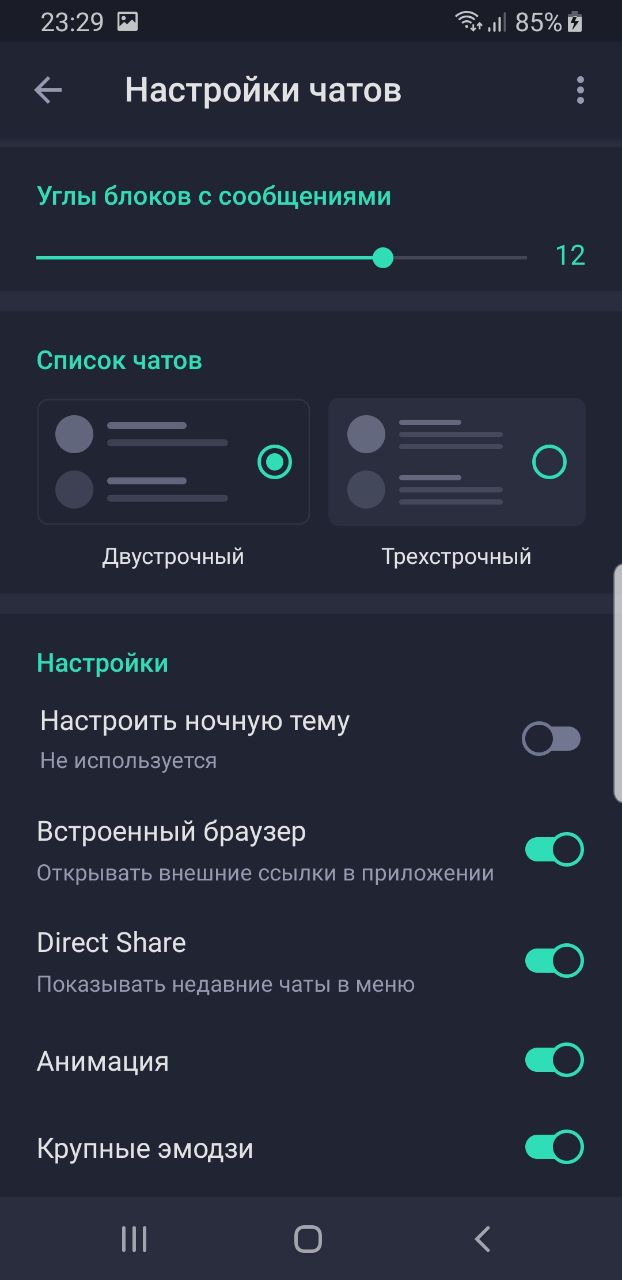This screenshot has width=622, height=1280.
Task: Turn off Direct Share
Action: (x=554, y=960)
